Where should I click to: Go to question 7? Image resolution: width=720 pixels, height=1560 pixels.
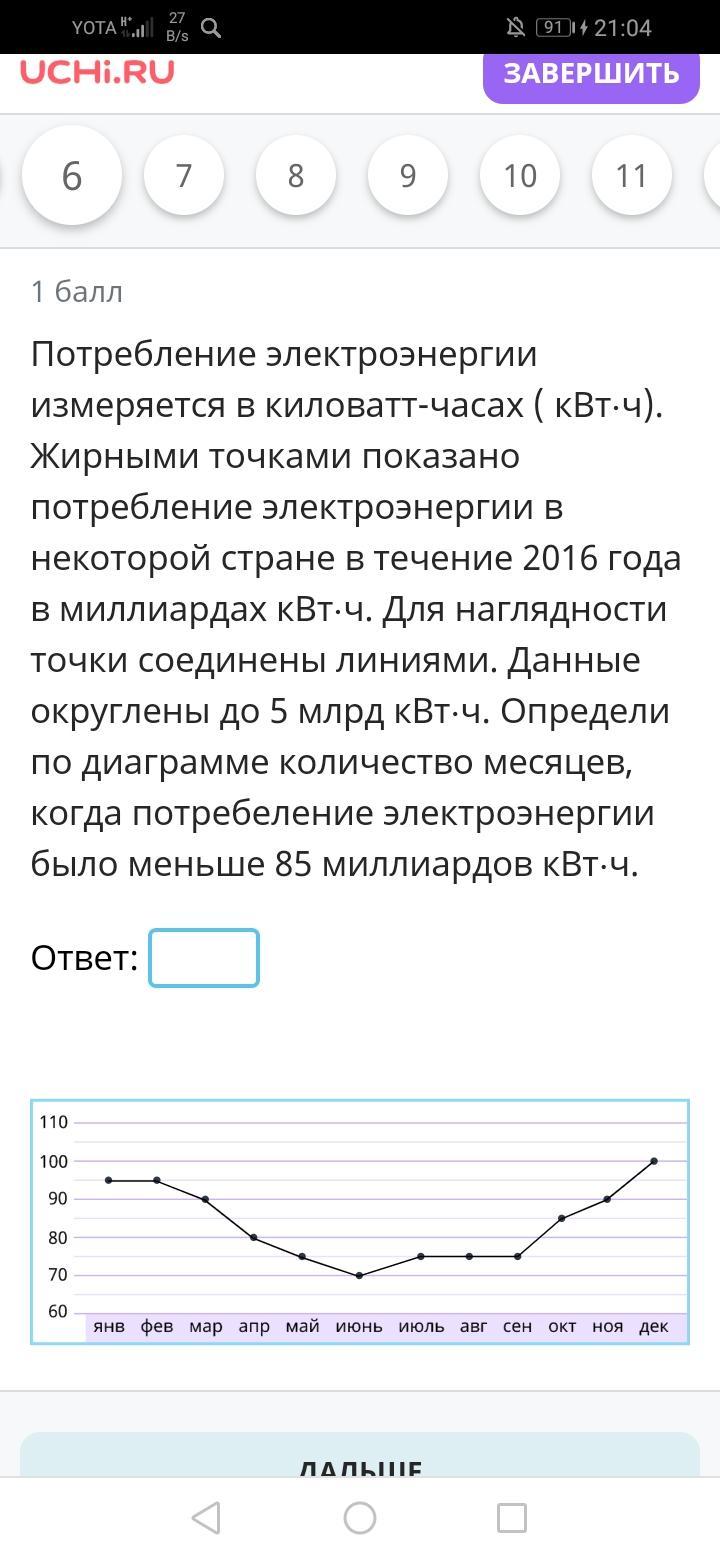tap(184, 176)
